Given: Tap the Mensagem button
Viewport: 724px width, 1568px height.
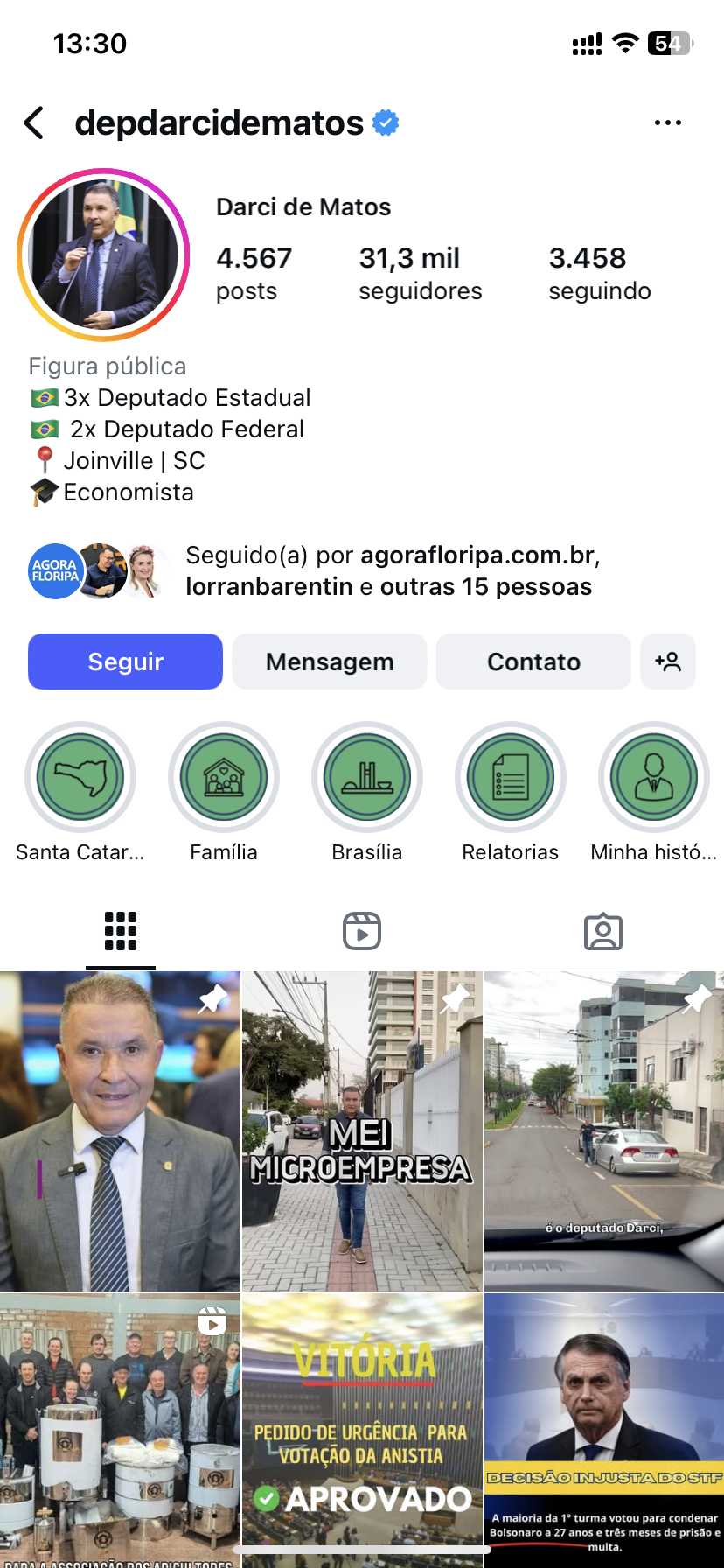Looking at the screenshot, I should [330, 661].
